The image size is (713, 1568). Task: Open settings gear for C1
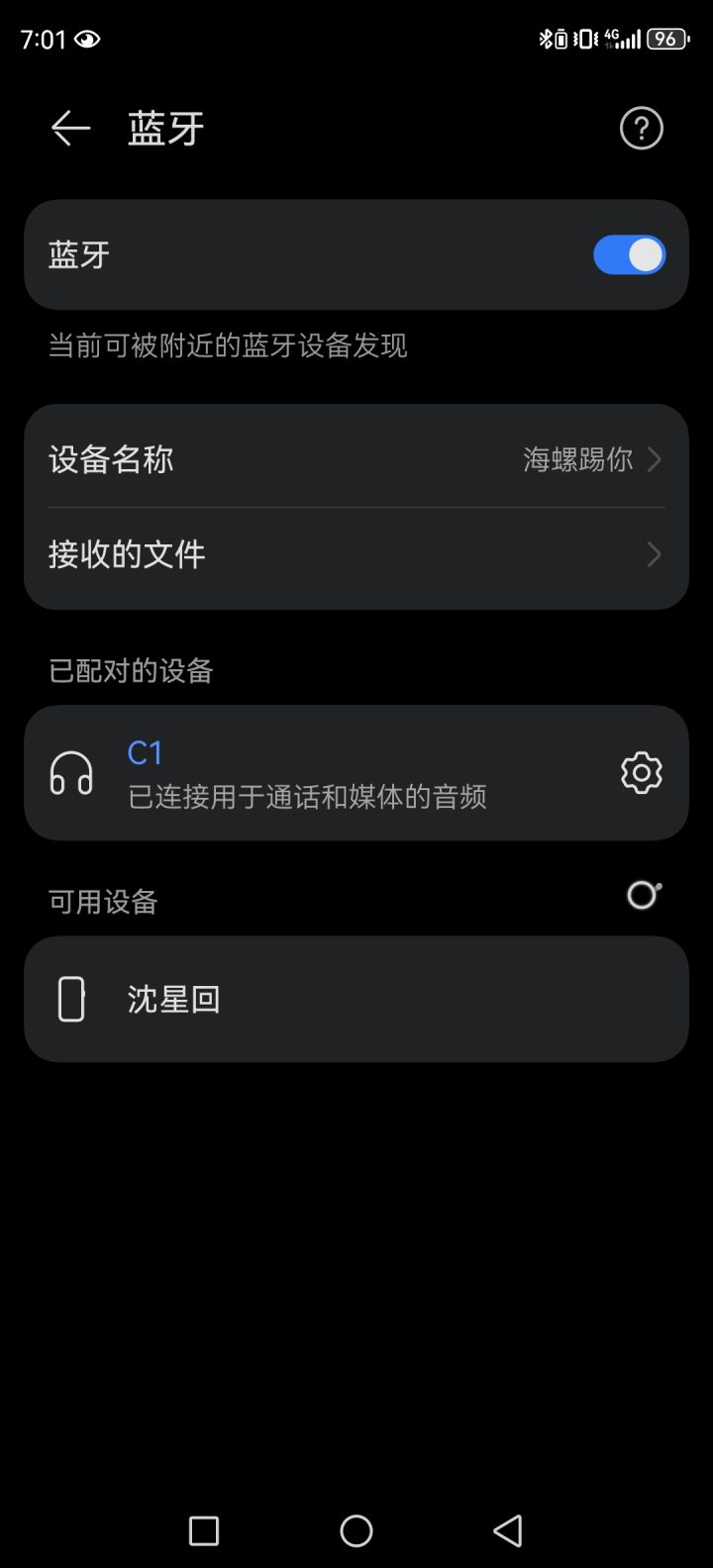pos(641,773)
